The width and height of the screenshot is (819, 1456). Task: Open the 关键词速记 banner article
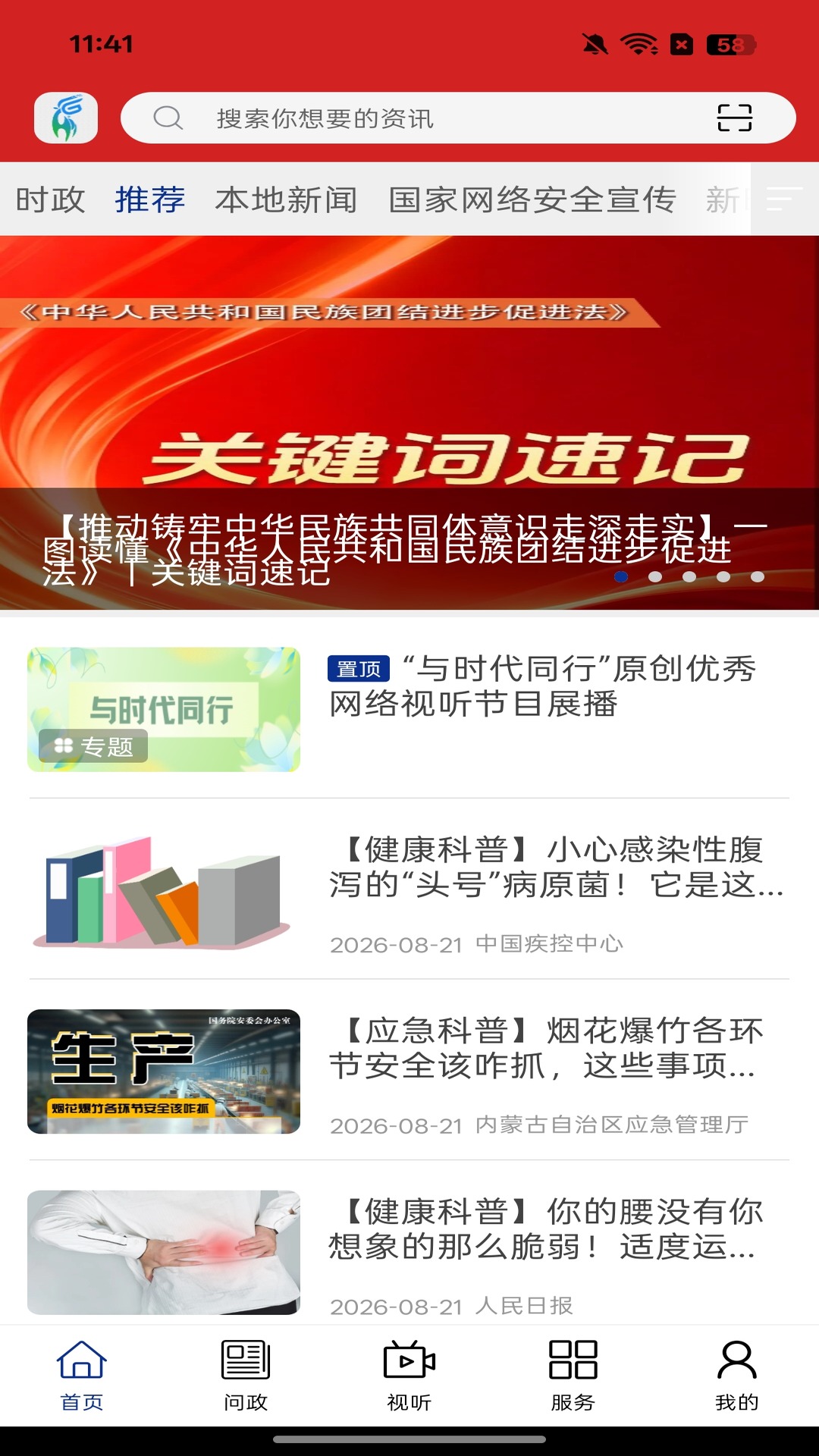pos(409,422)
